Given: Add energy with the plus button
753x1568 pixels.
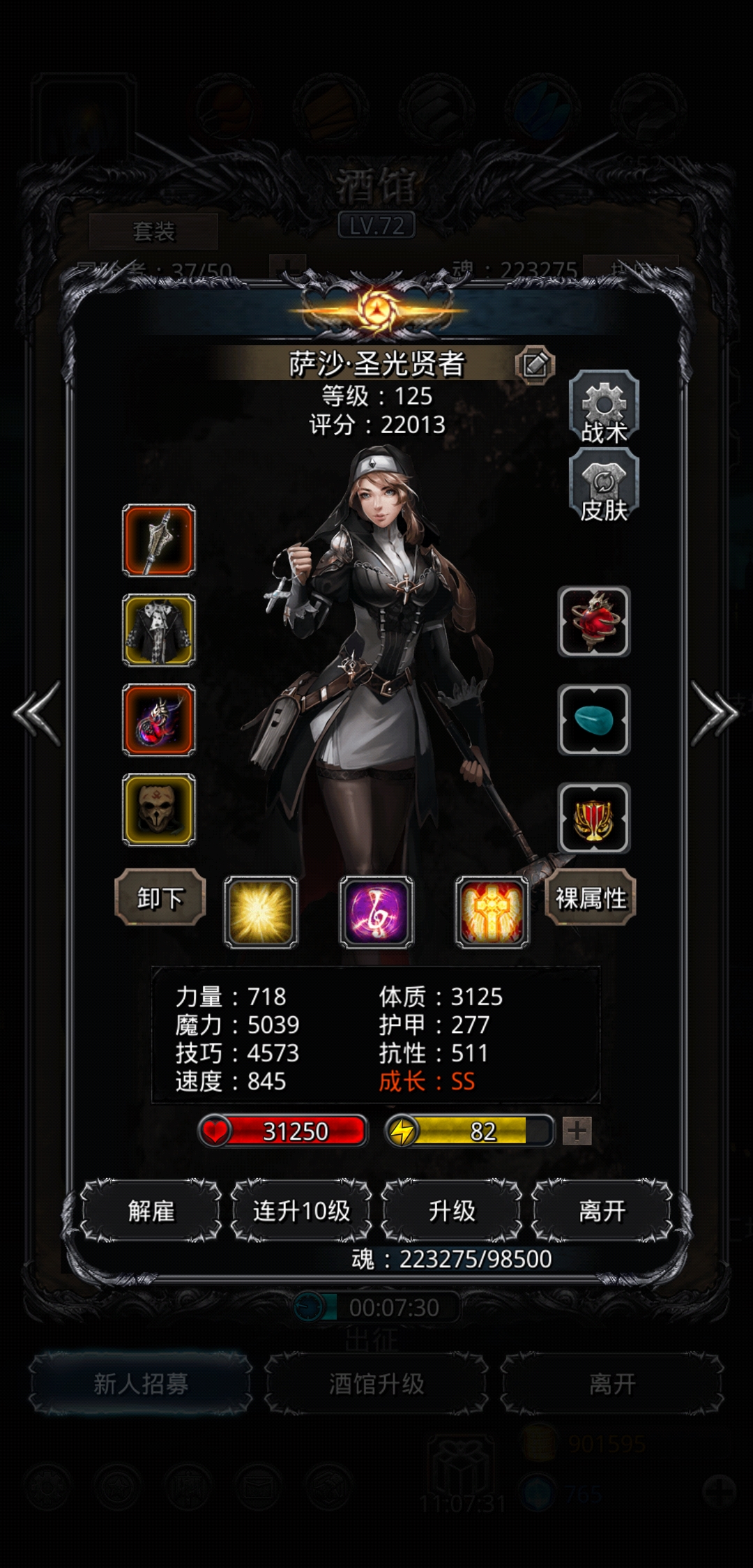Looking at the screenshot, I should click(x=577, y=1131).
